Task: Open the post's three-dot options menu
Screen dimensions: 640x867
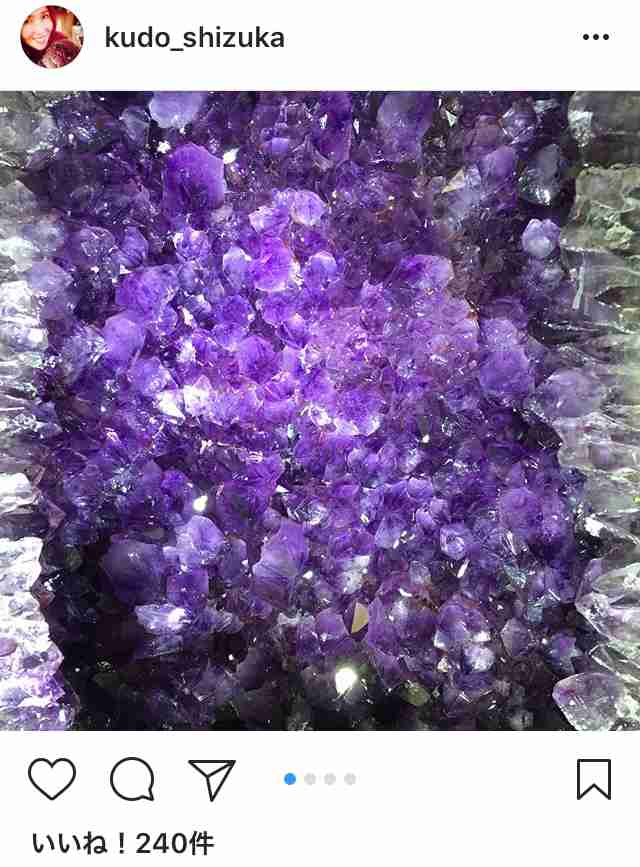Action: 595,38
